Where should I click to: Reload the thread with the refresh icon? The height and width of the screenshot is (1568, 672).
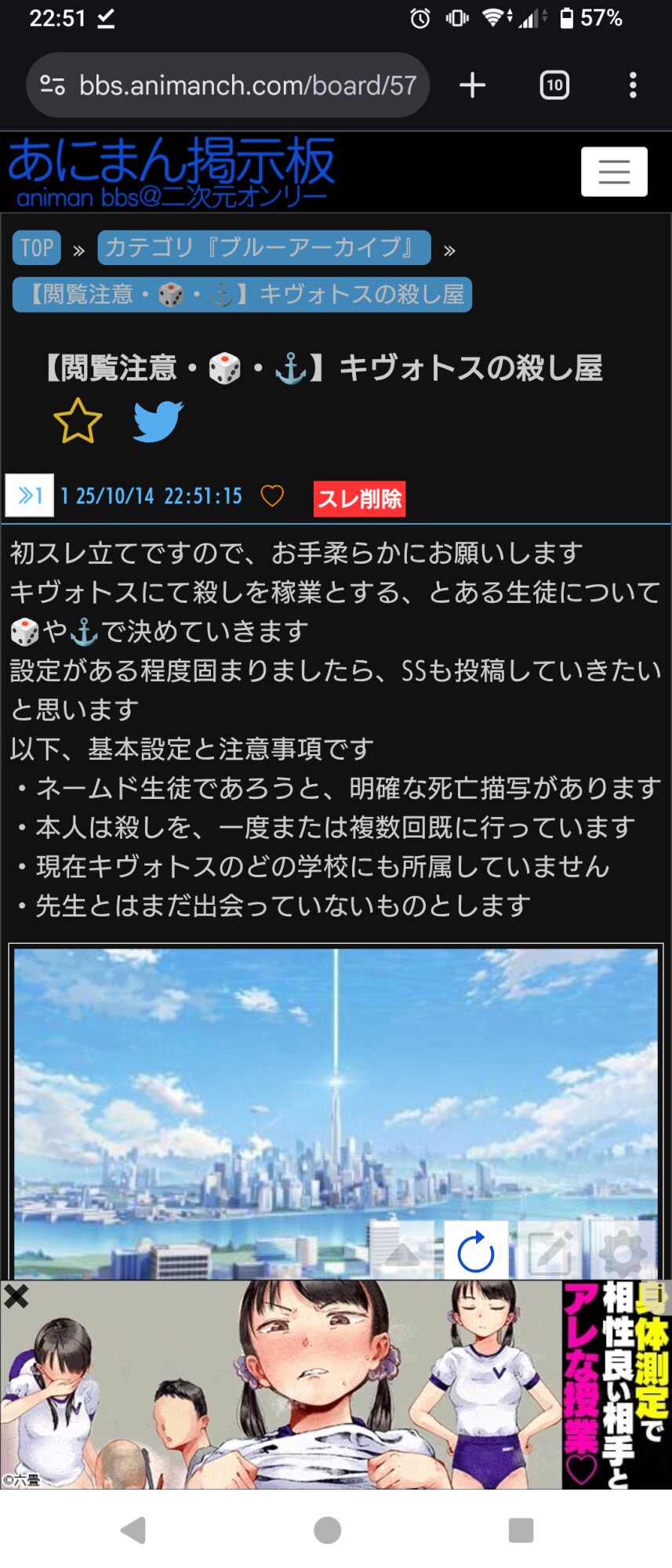click(x=476, y=1252)
